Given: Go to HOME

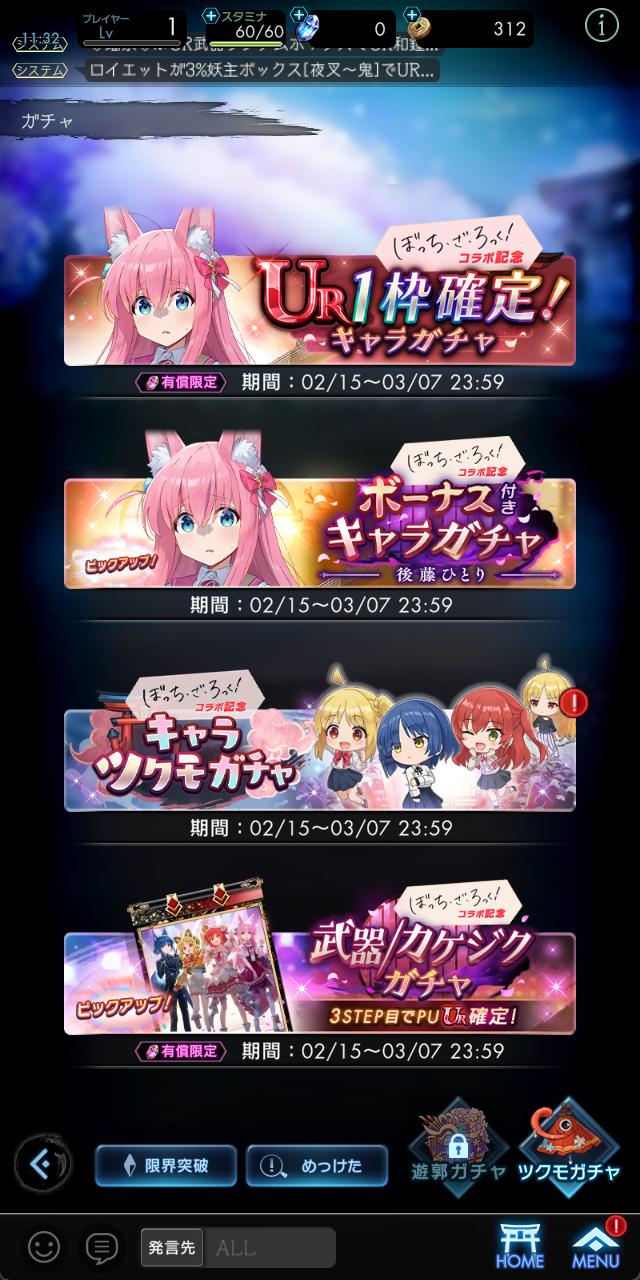Looking at the screenshot, I should (520, 1247).
